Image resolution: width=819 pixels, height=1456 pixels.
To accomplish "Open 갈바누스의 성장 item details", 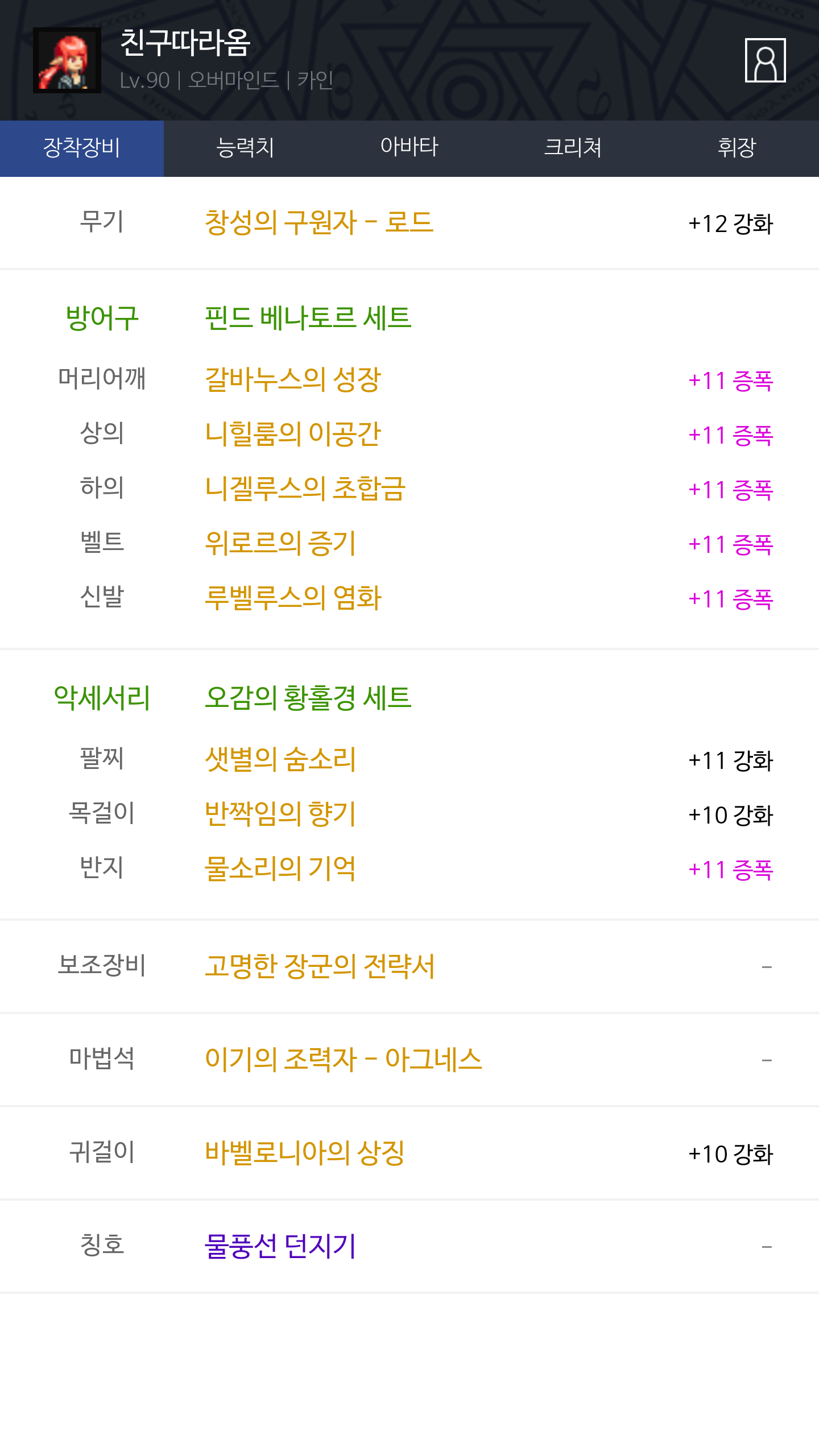I will coord(293,379).
